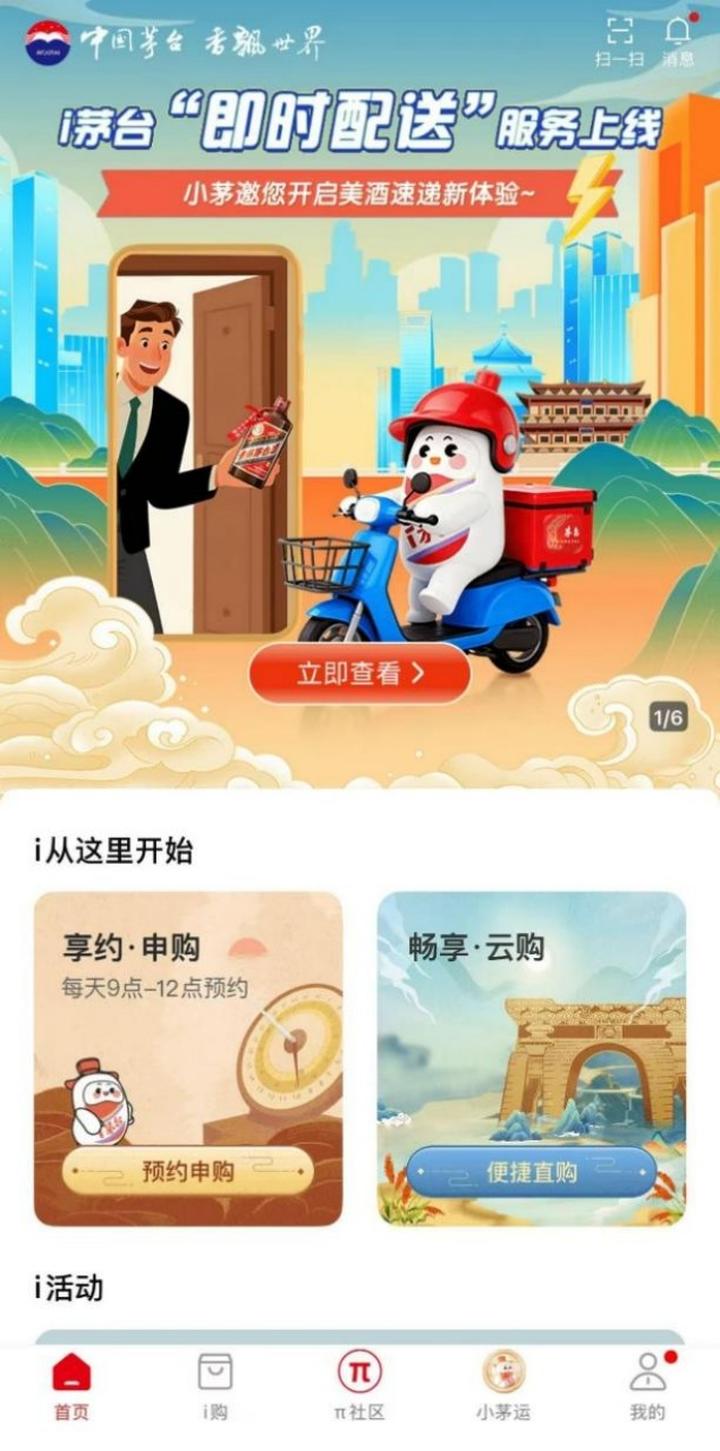Switch to the 首页 tab

(72, 1385)
